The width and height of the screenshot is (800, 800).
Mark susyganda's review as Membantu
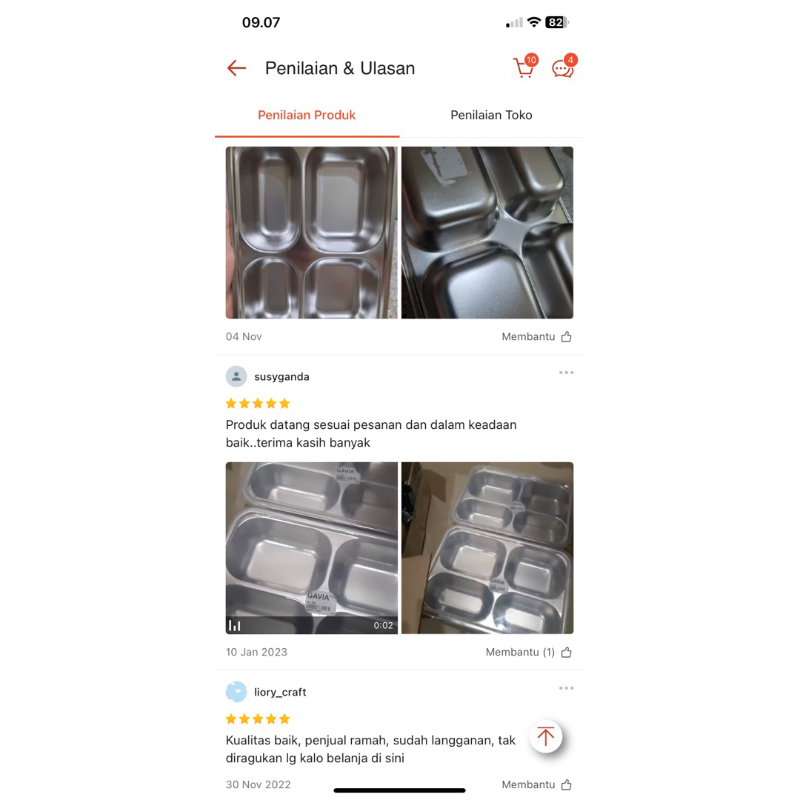pyautogui.click(x=529, y=652)
